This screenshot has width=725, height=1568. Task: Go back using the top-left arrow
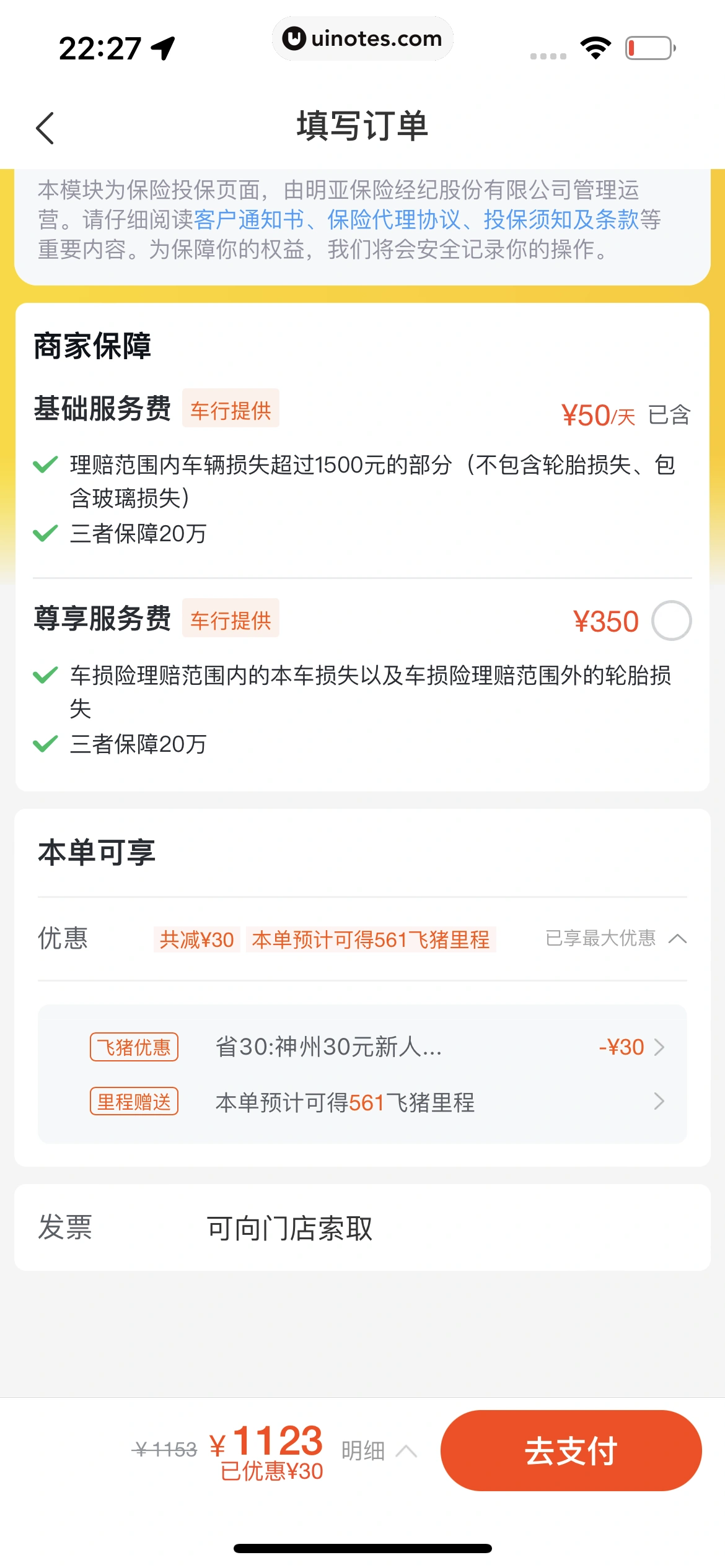45,128
